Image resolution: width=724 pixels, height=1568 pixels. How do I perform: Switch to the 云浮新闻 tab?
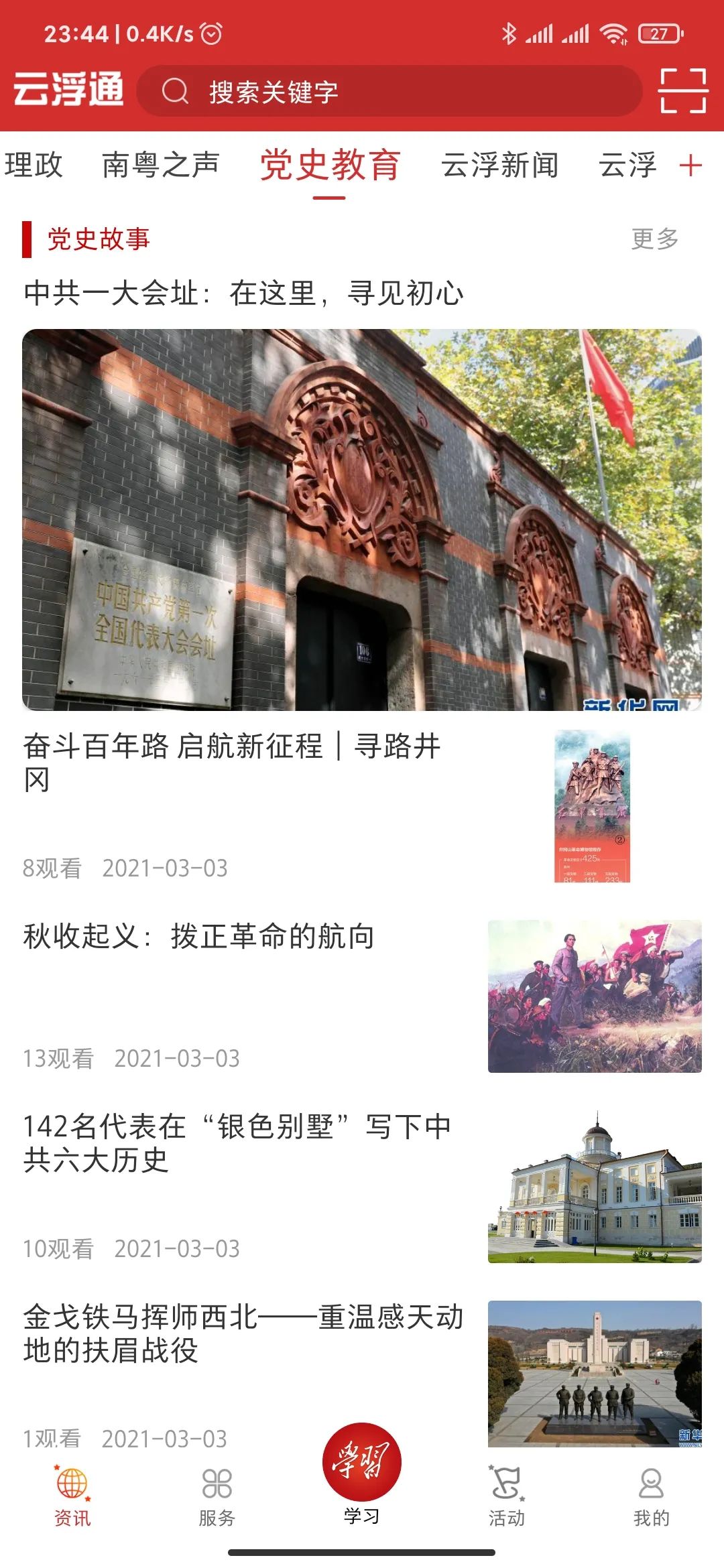point(499,166)
